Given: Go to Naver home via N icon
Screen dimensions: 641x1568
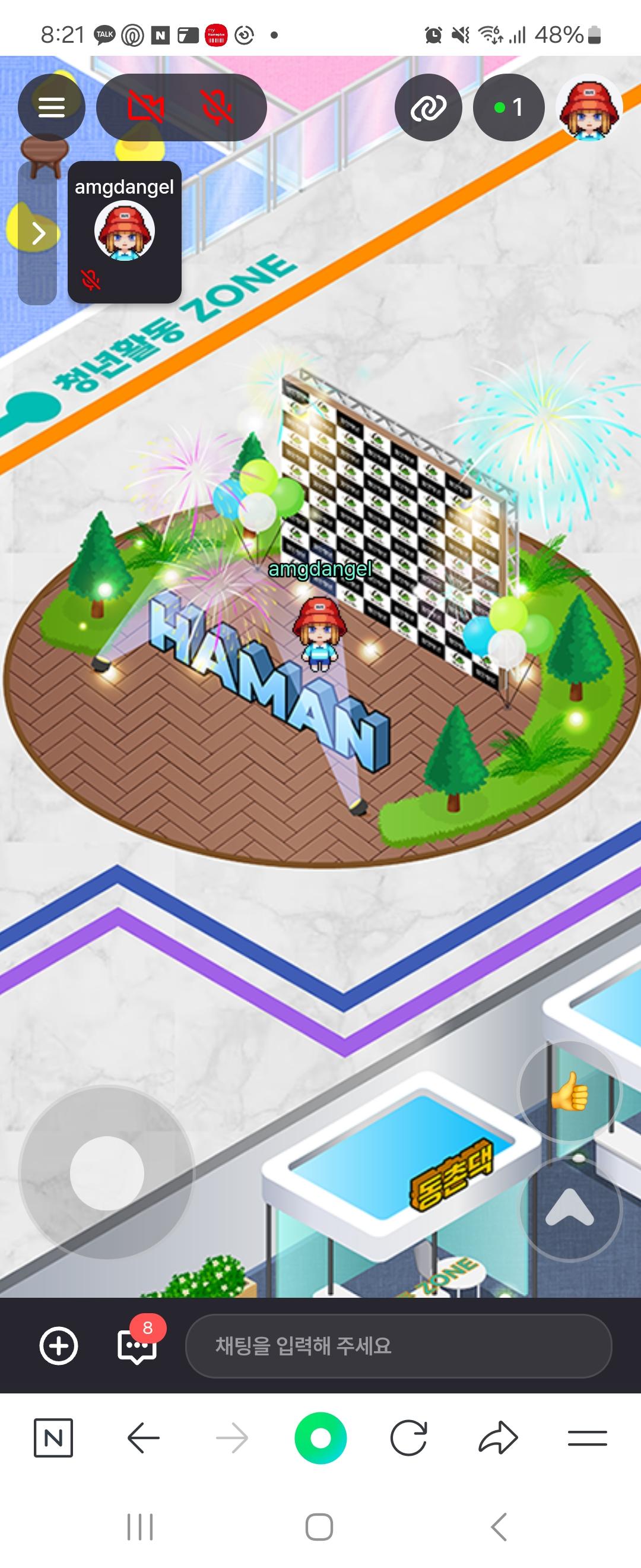Looking at the screenshot, I should click(53, 1439).
